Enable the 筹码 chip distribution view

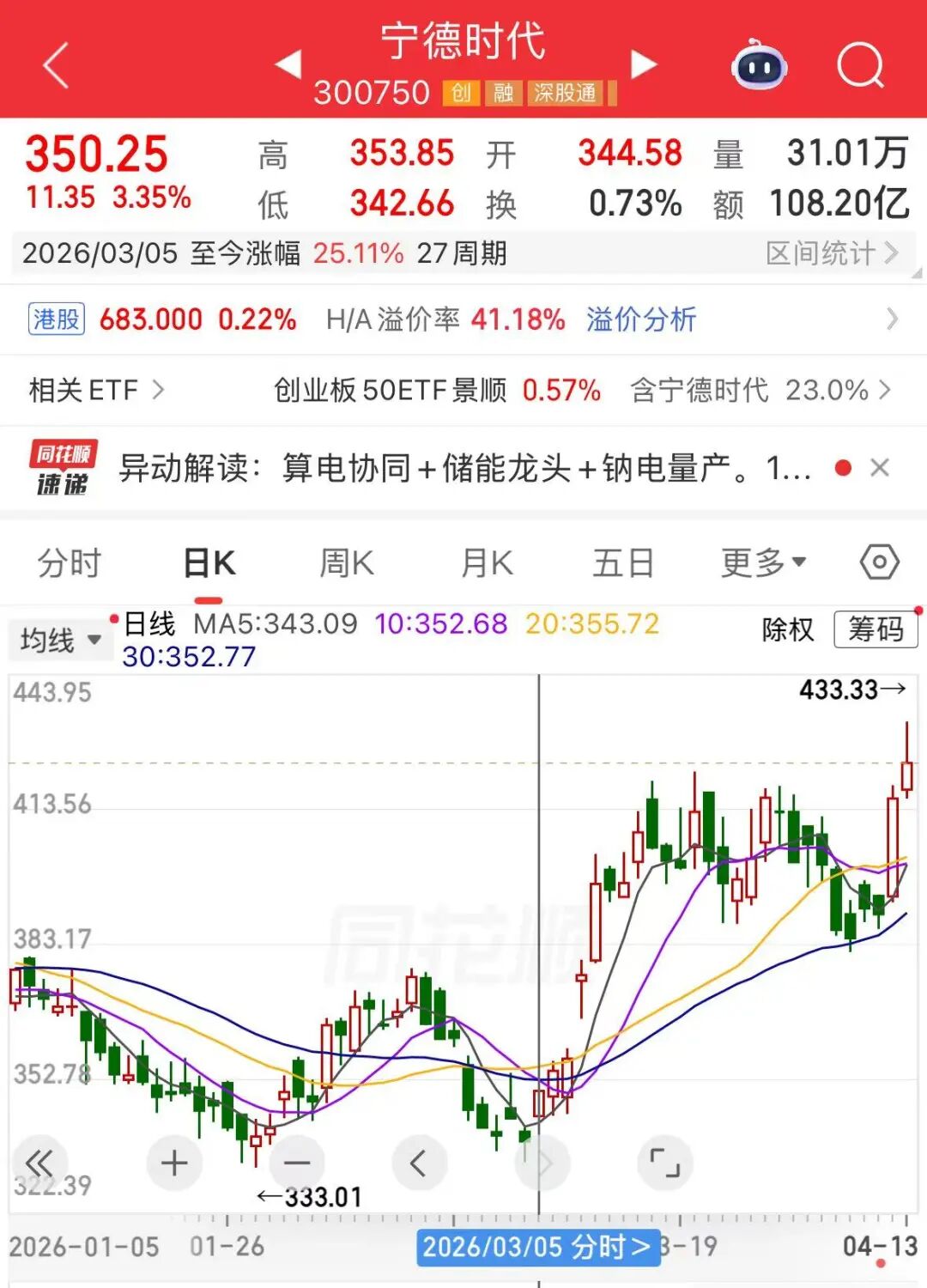(875, 629)
